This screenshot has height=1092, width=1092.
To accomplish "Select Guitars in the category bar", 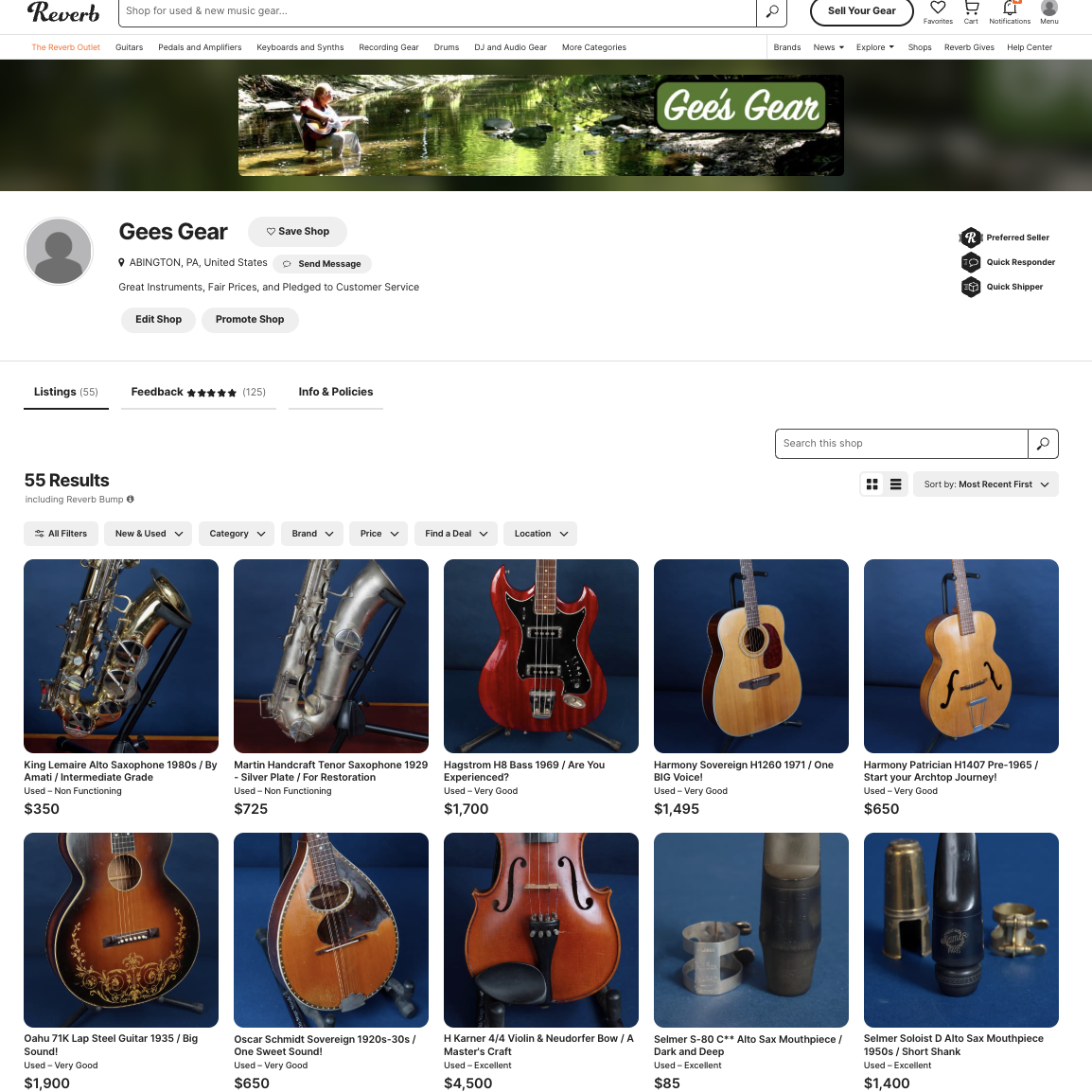I will coord(129,47).
